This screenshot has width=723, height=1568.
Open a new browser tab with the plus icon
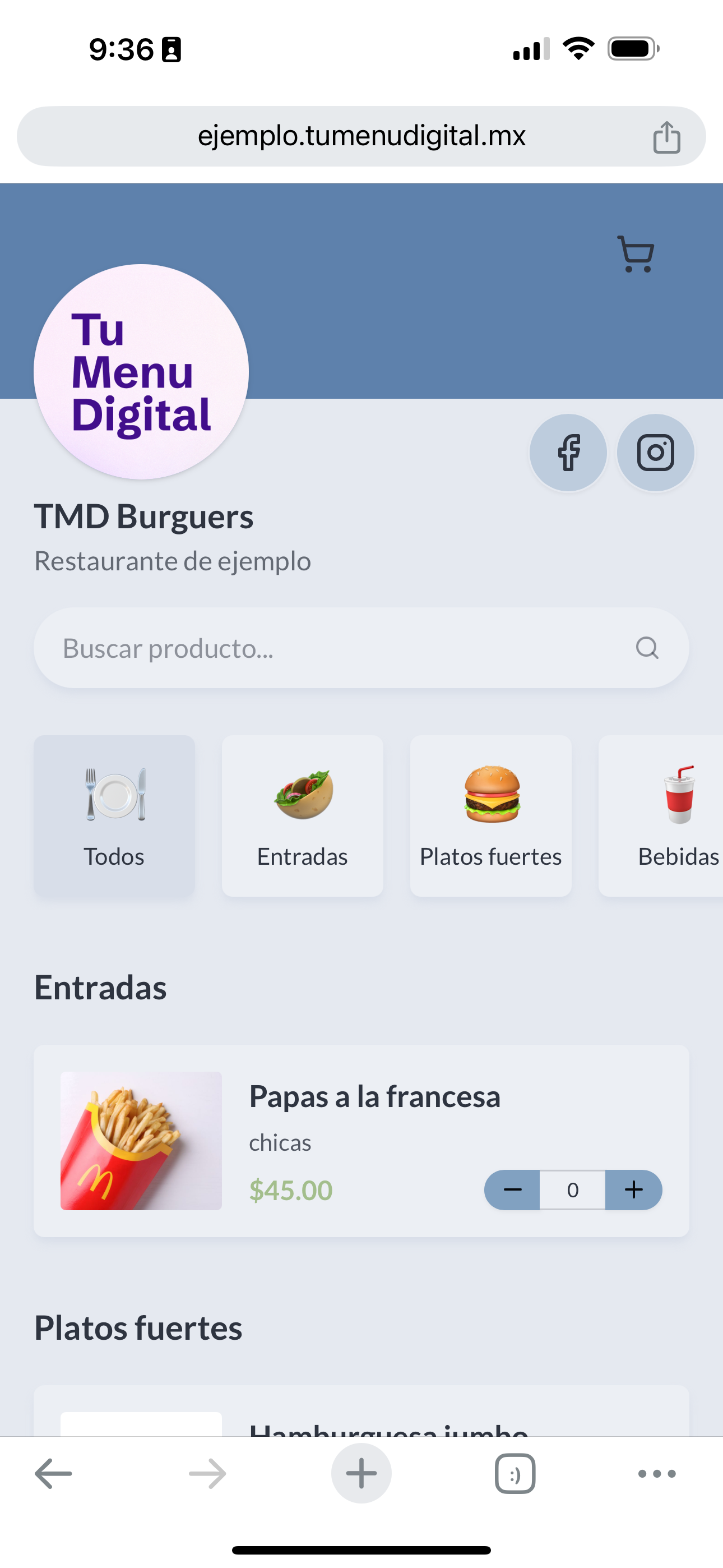pyautogui.click(x=361, y=1473)
